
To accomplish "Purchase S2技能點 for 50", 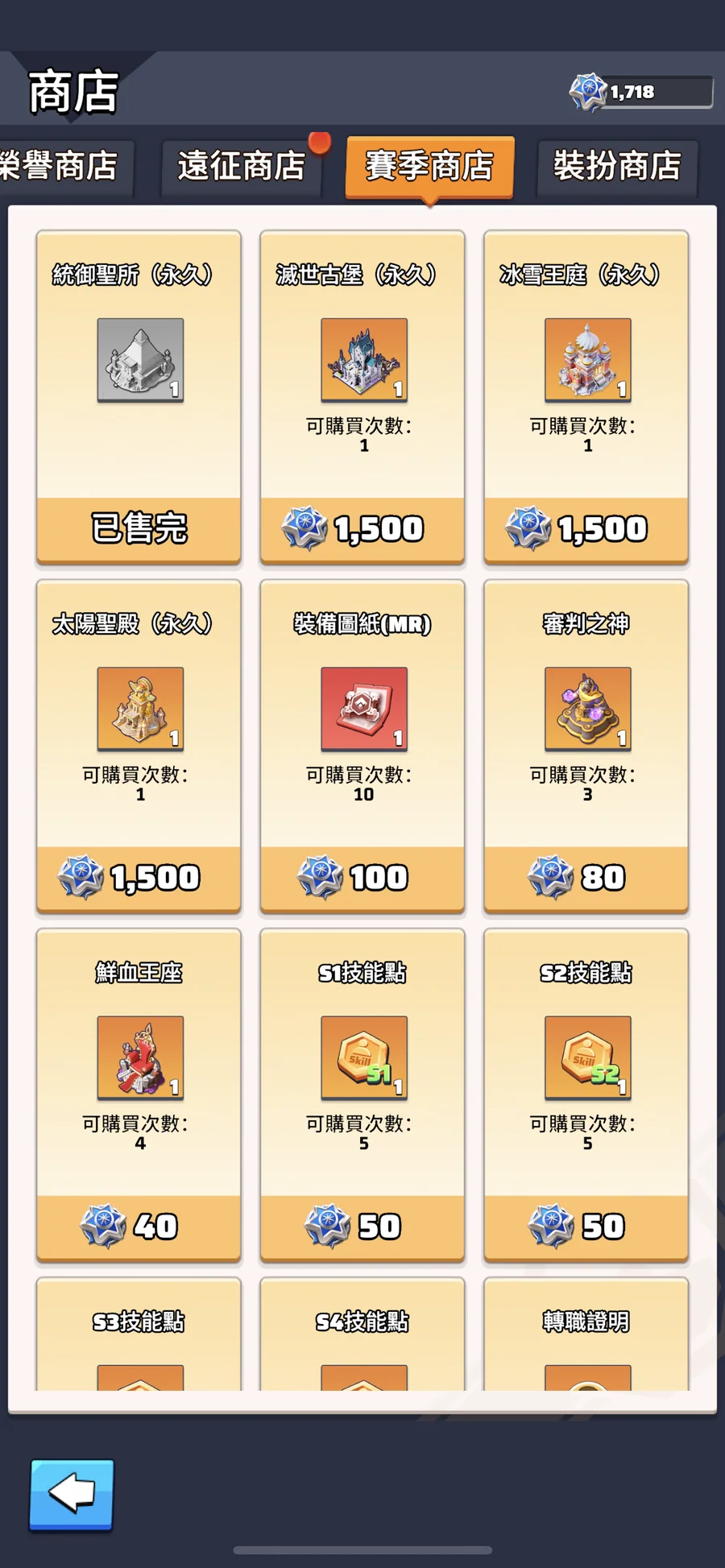I will (x=586, y=1227).
